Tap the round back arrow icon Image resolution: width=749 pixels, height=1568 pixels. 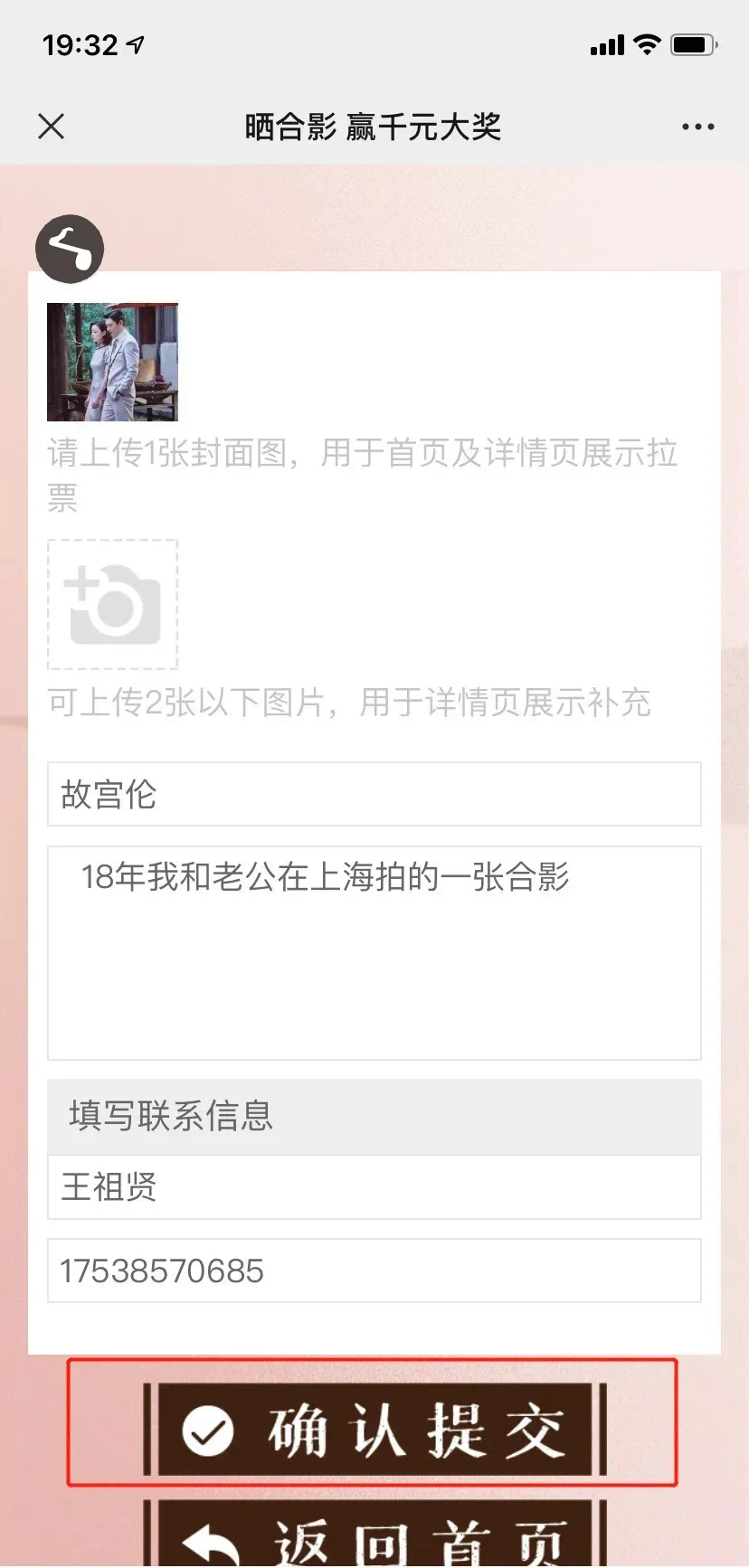click(70, 249)
